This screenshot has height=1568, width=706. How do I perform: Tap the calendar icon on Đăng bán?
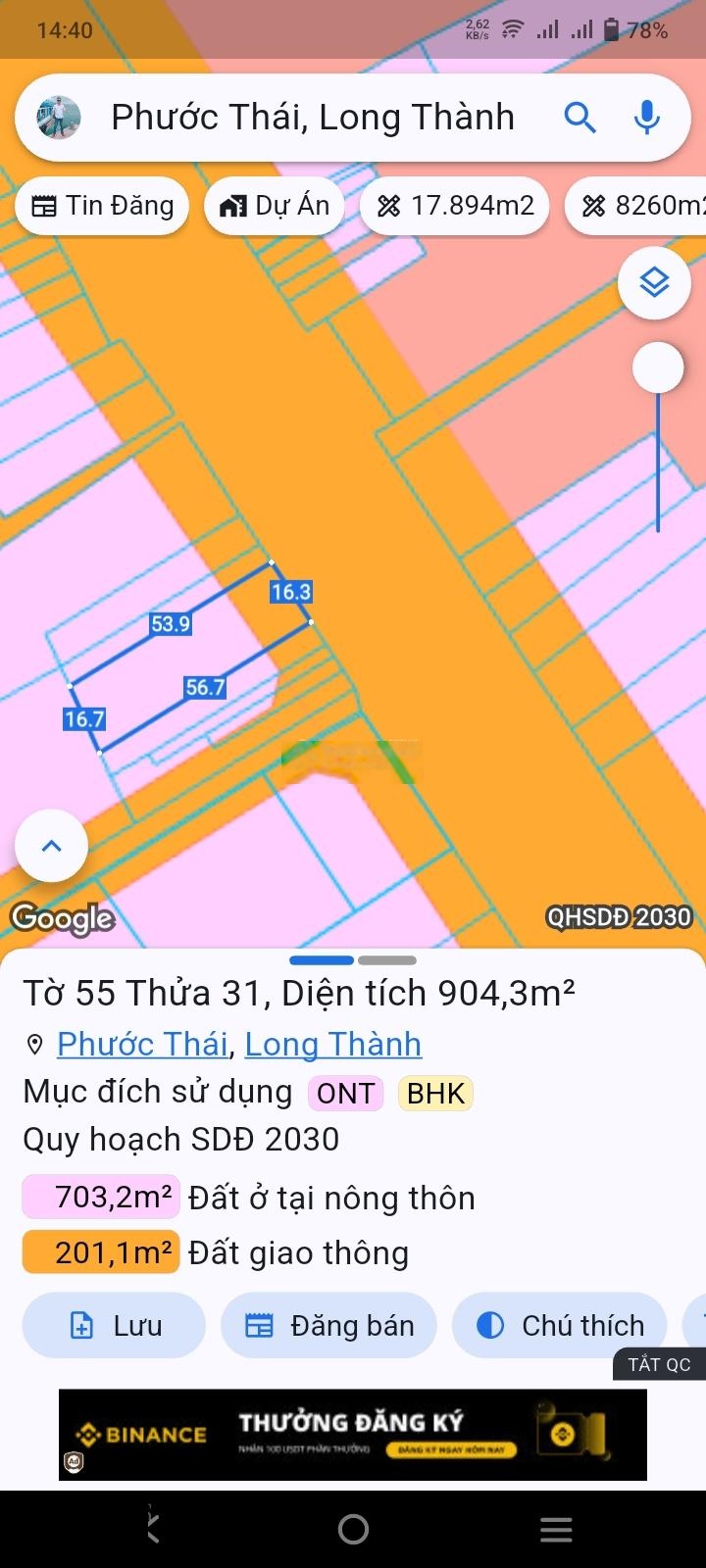[260, 1325]
